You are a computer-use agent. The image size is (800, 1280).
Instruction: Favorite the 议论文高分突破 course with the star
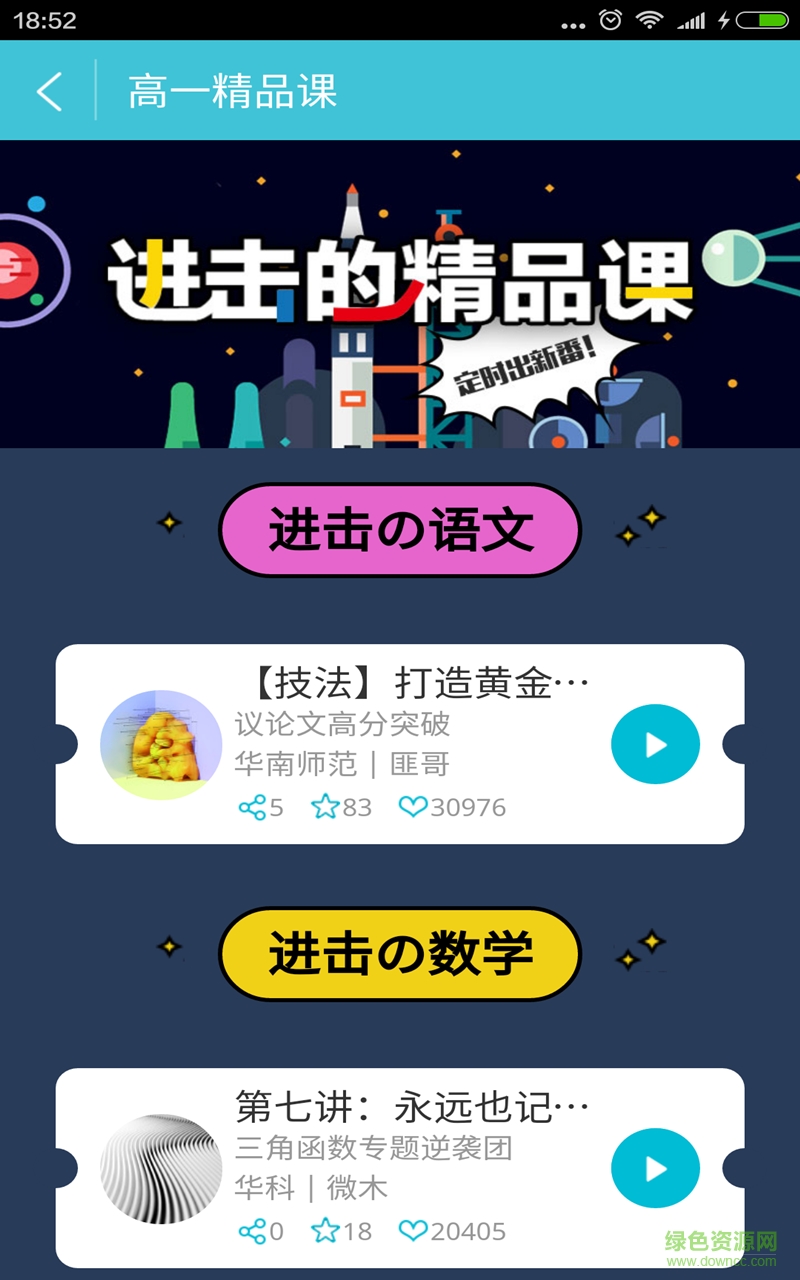[326, 807]
